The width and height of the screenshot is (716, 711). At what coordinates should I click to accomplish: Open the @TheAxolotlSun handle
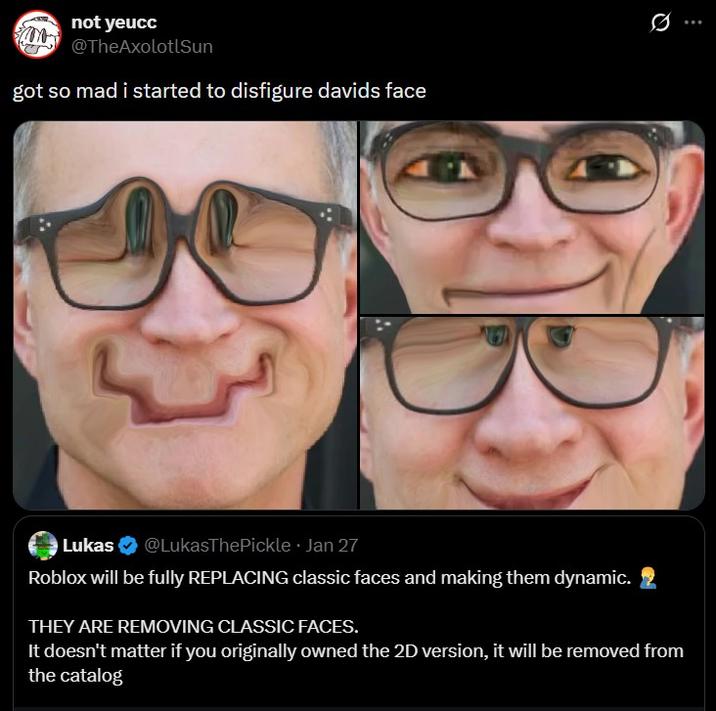(x=142, y=46)
